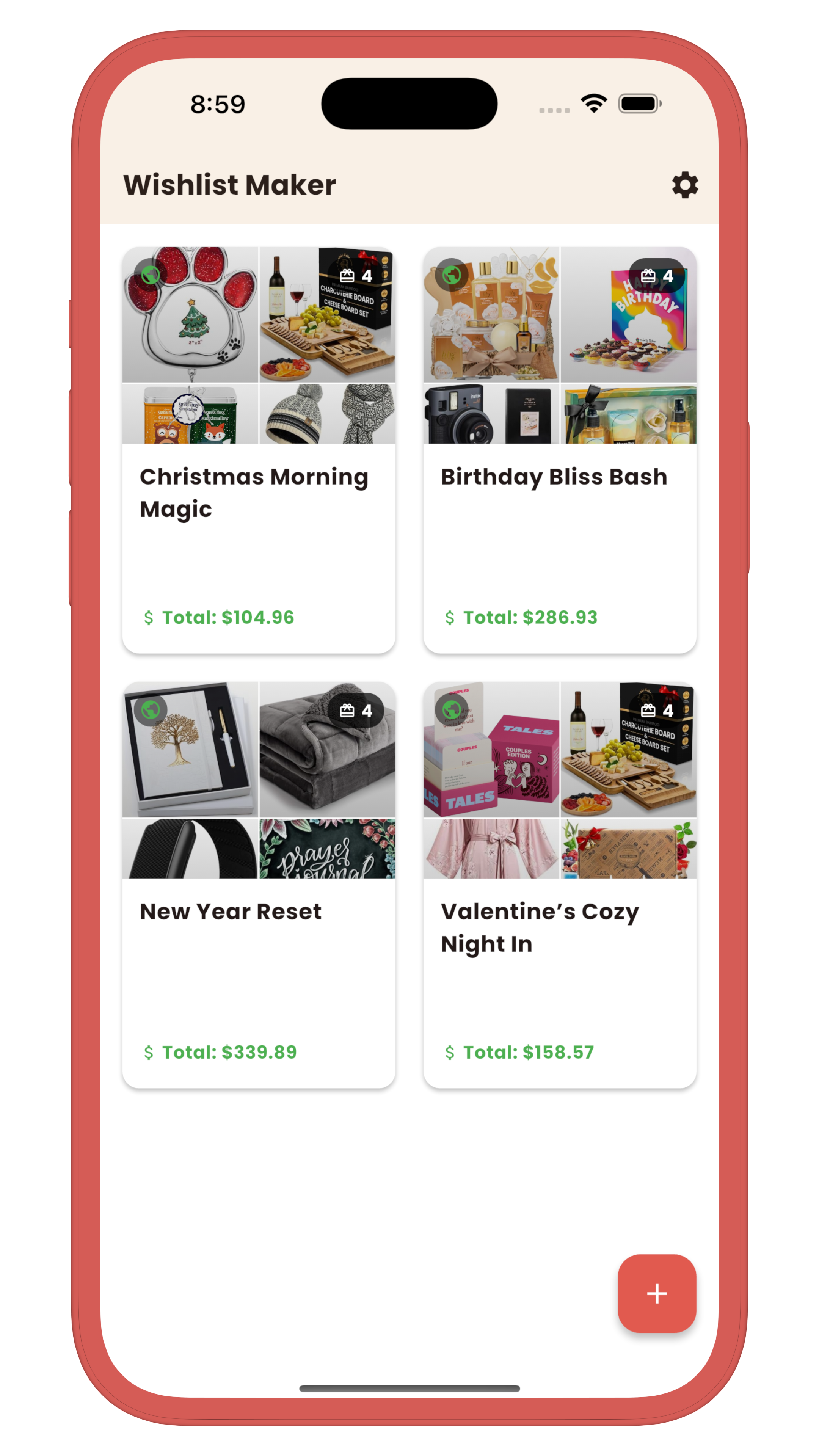The height and width of the screenshot is (1456, 819).
Task: Open the Christmas Morning Magic wishlist
Action: [x=258, y=492]
